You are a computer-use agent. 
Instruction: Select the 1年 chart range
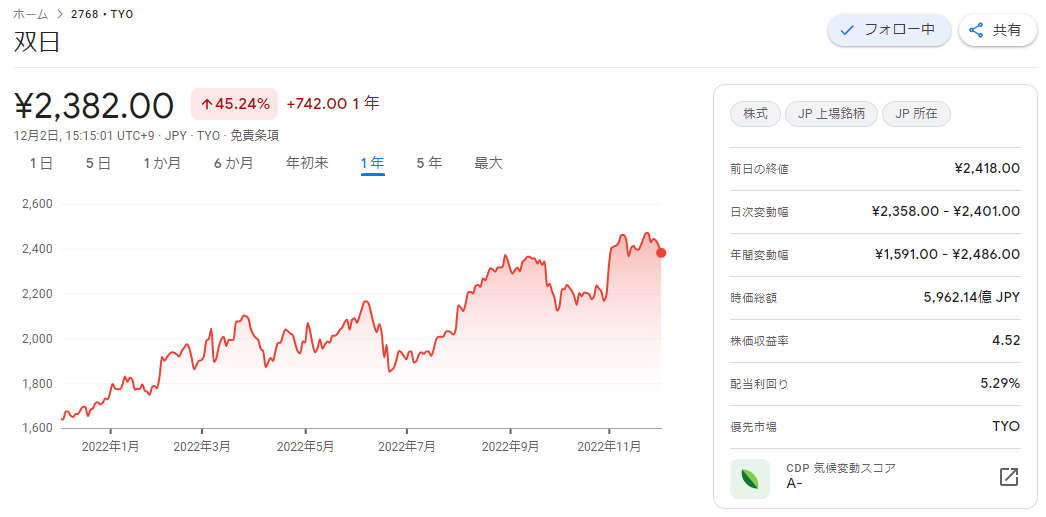[x=373, y=163]
